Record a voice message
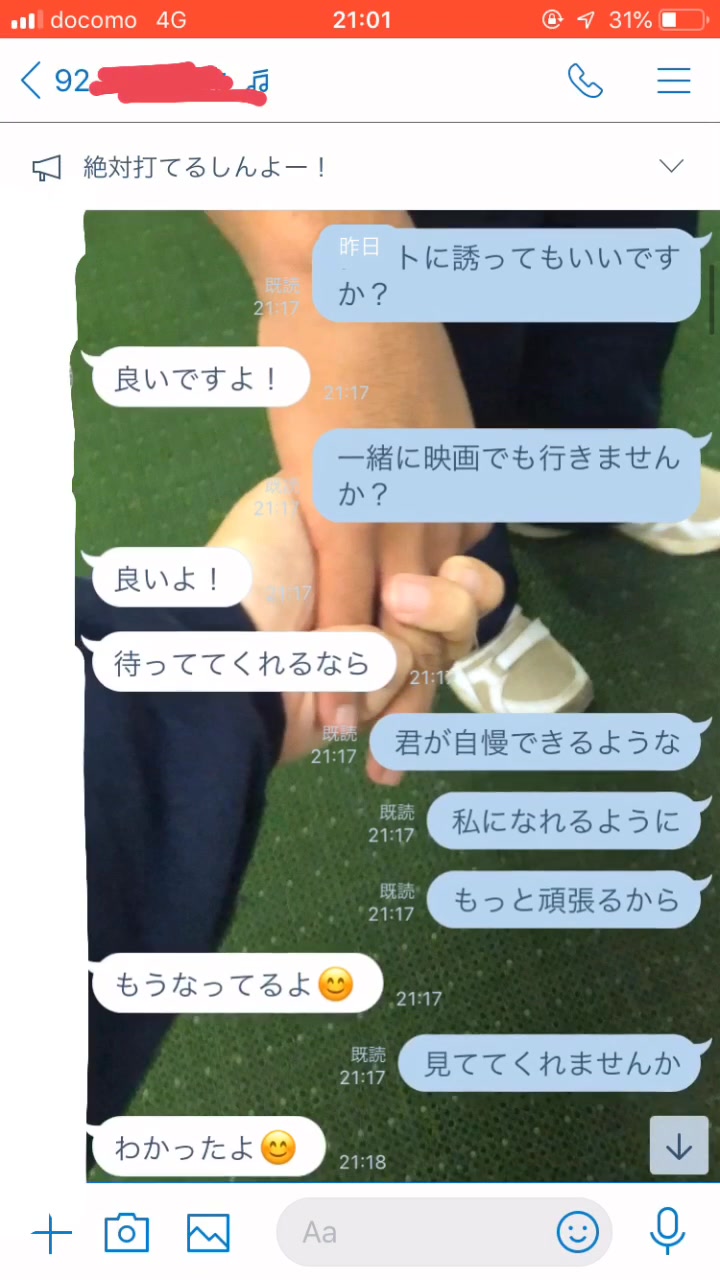This screenshot has height=1280, width=720. [x=667, y=1231]
